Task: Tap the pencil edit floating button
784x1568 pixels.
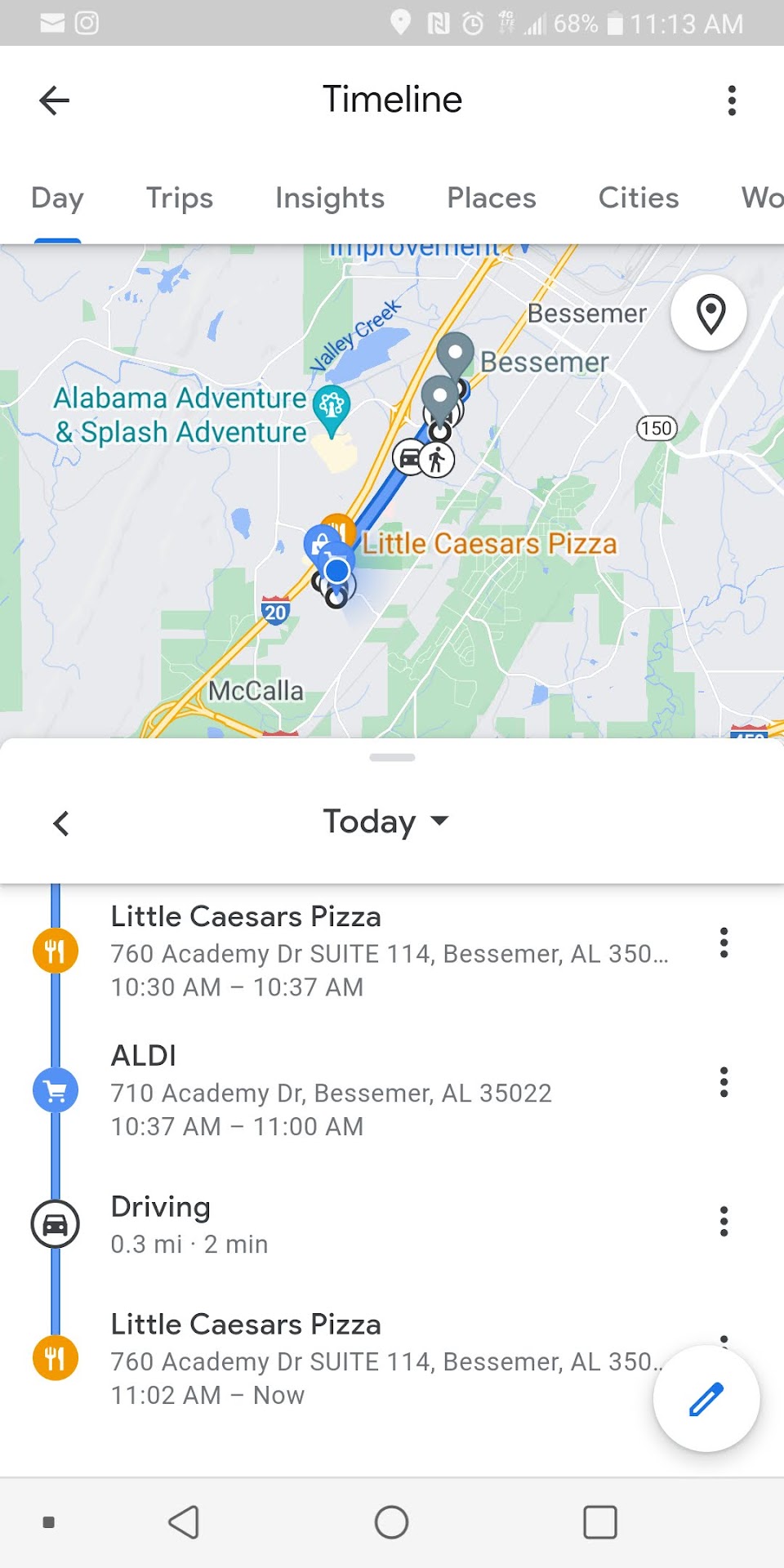Action: pyautogui.click(x=706, y=1399)
